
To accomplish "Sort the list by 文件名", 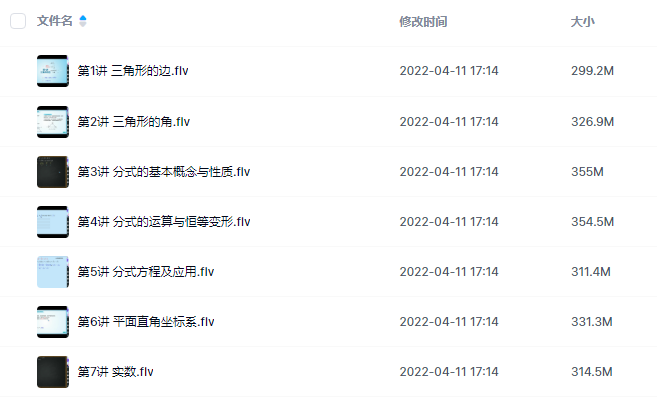I will tap(55, 21).
